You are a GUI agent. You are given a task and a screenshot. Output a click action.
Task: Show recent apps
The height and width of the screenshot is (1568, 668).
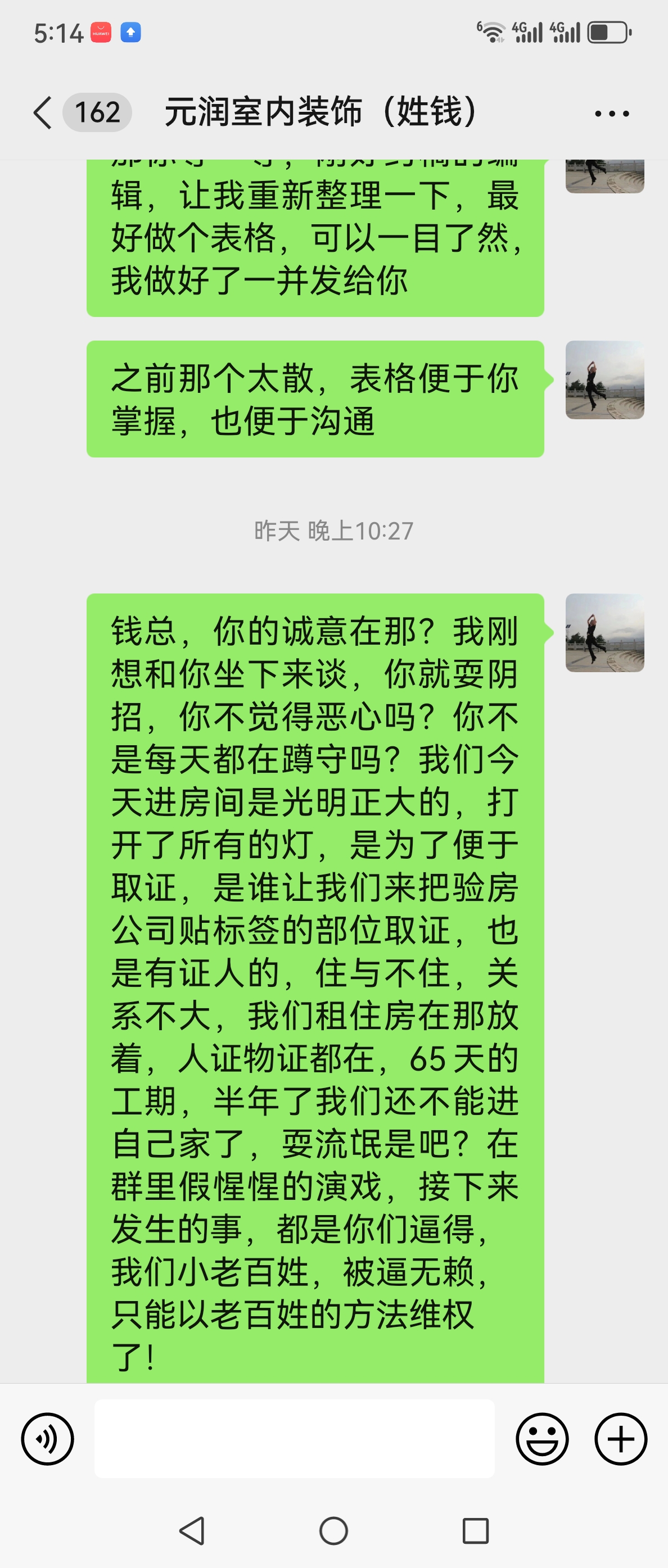(x=476, y=1531)
